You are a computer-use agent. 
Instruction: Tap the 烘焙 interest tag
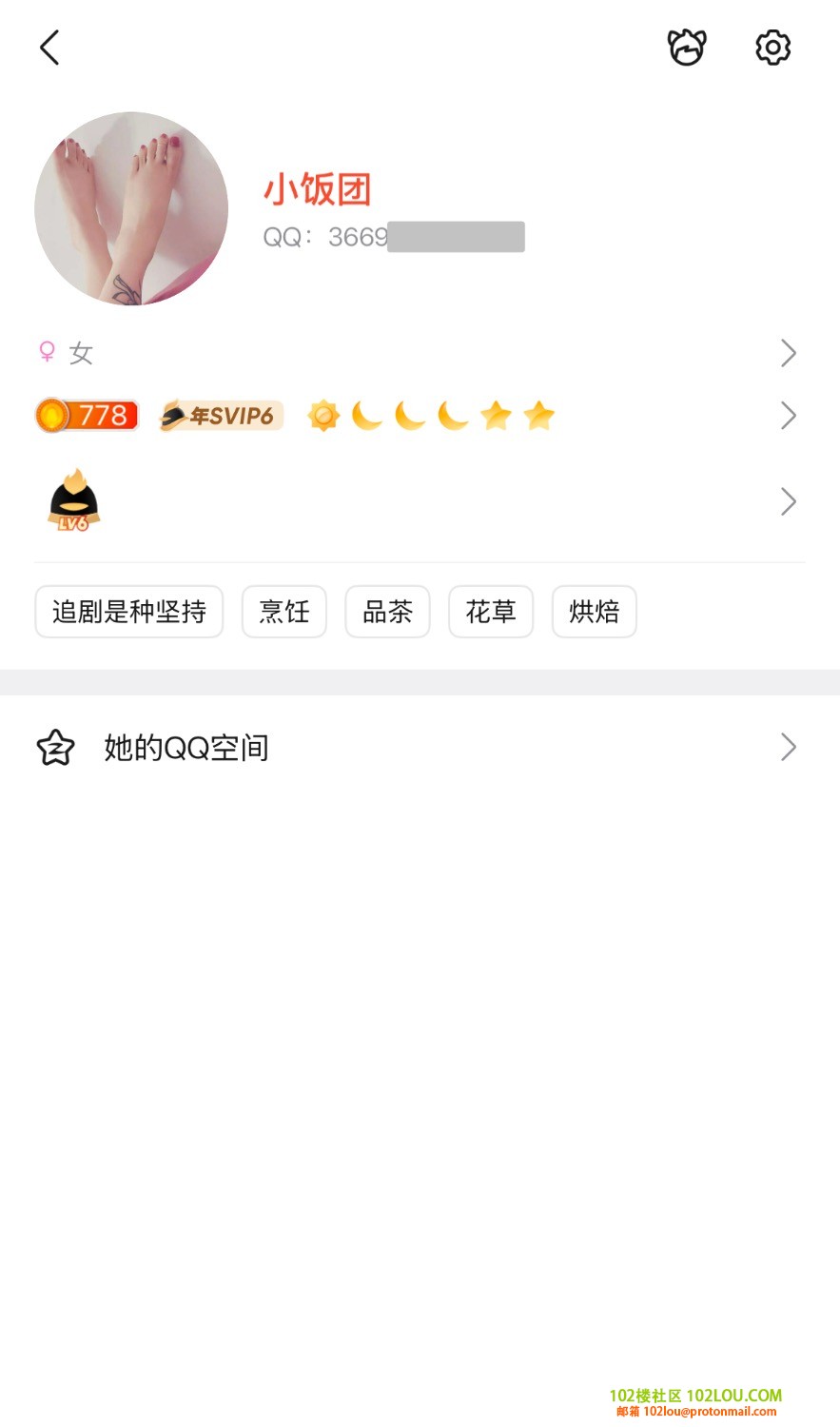595,612
